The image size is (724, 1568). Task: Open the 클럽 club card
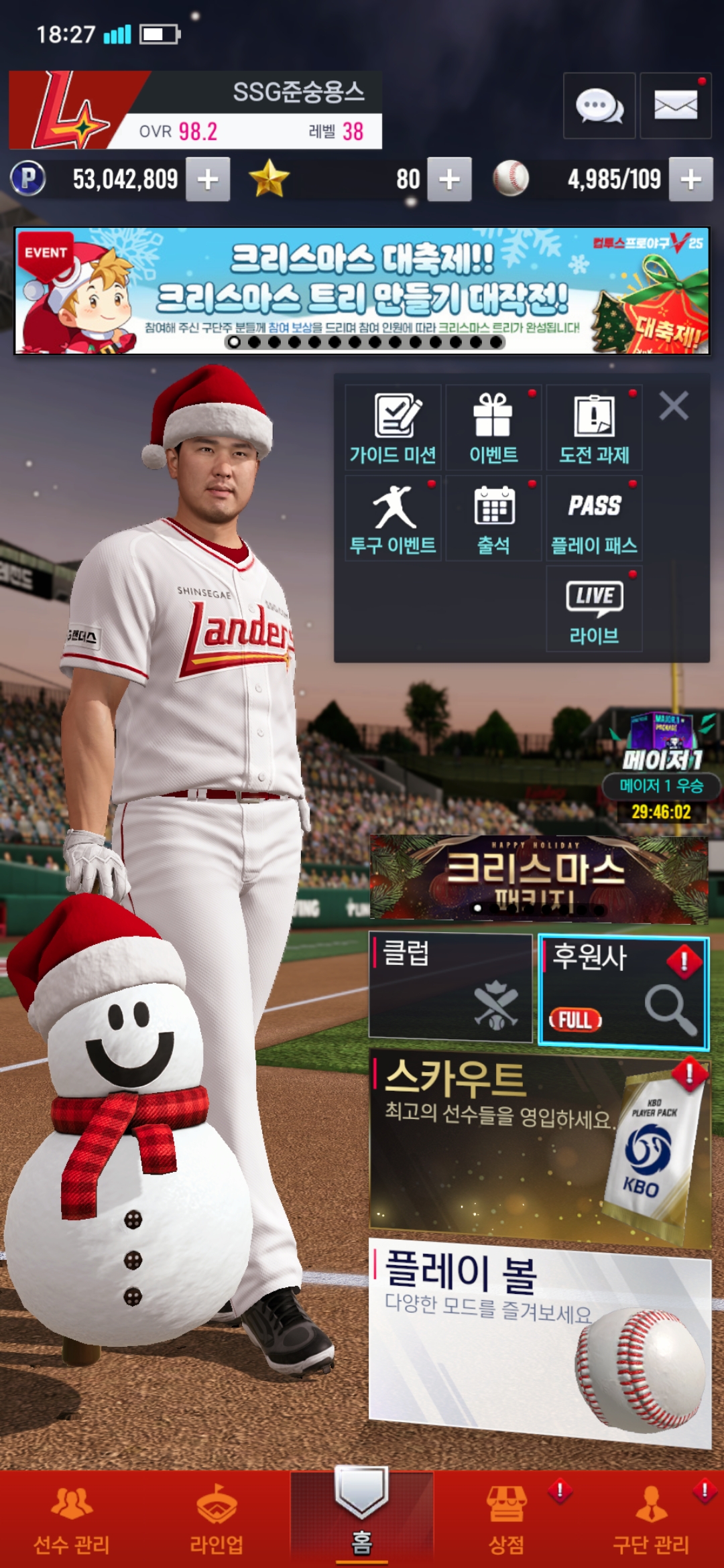(450, 986)
